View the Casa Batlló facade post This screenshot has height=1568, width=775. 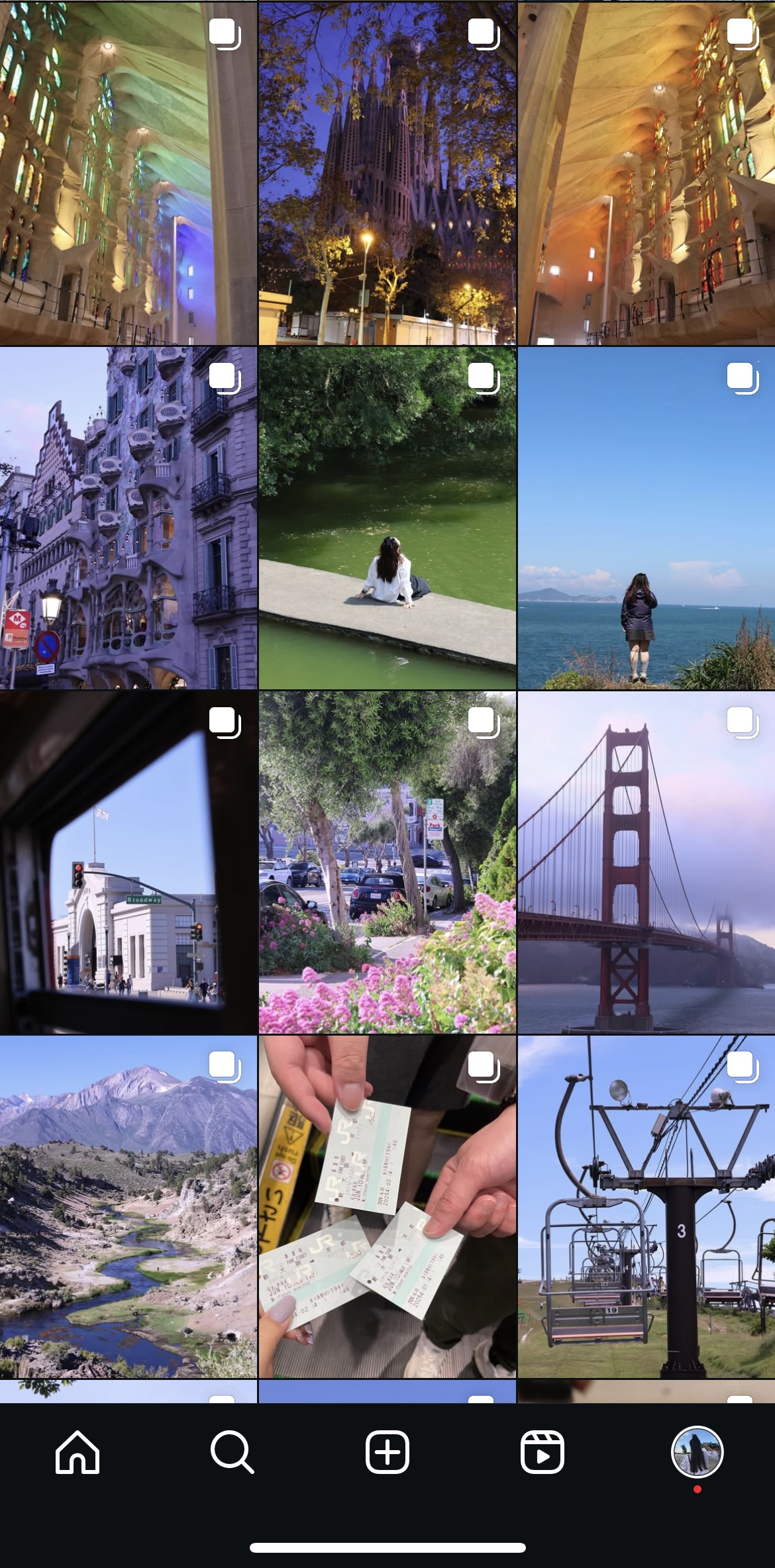[129, 518]
